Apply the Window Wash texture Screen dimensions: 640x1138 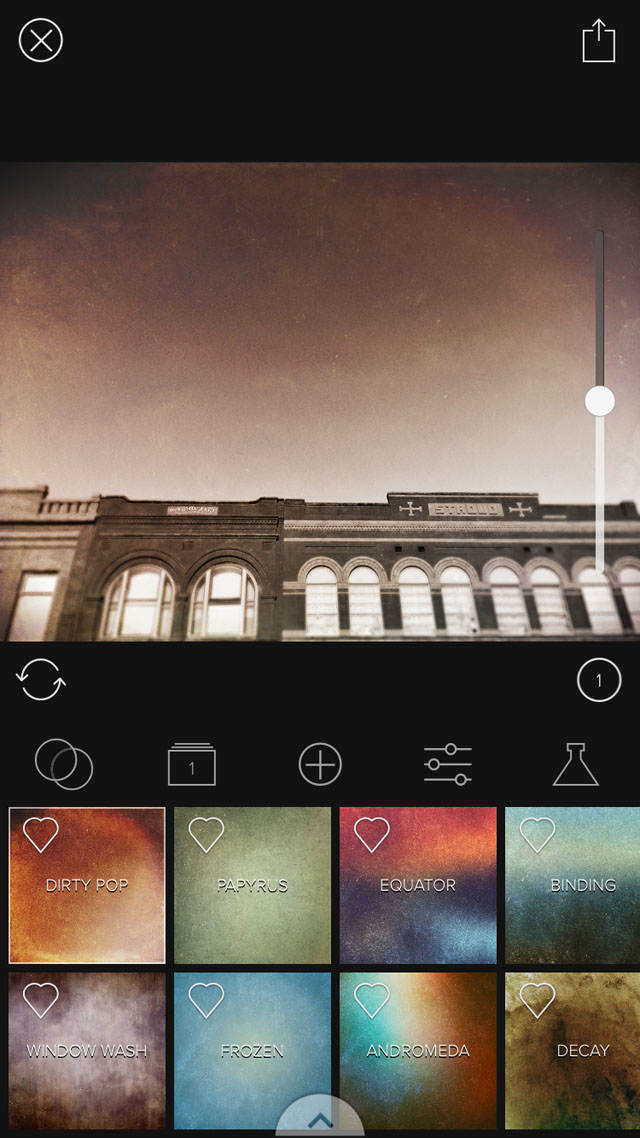(x=87, y=1050)
